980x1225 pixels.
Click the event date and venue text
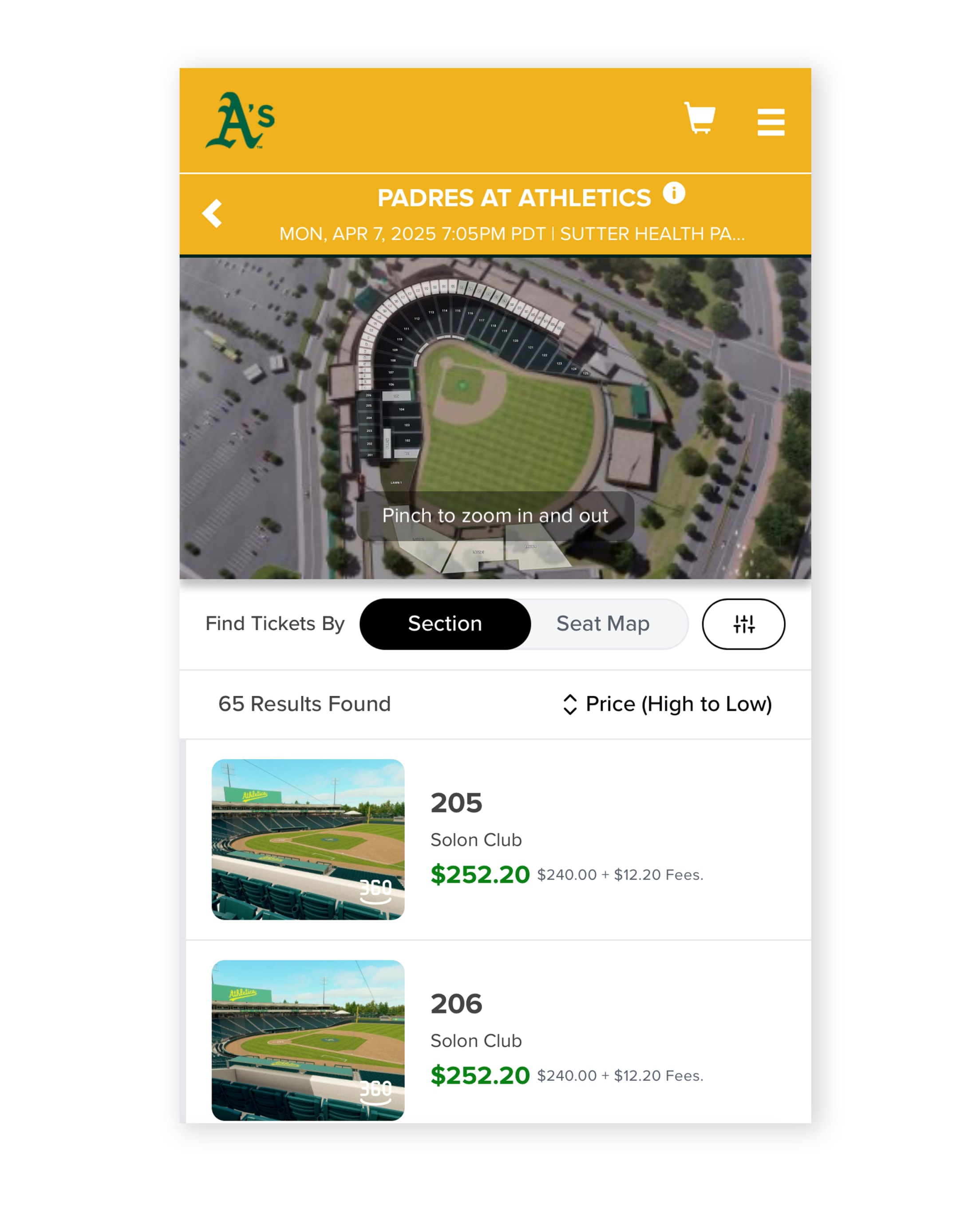pyautogui.click(x=511, y=233)
